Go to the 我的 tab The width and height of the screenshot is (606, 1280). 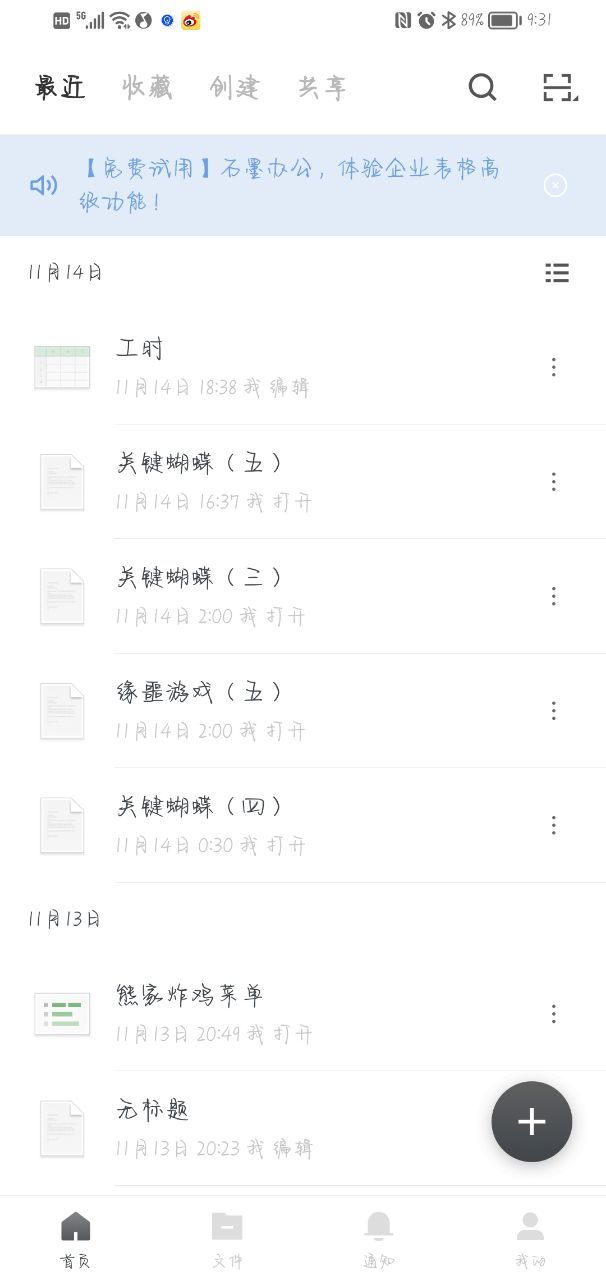tap(530, 1238)
